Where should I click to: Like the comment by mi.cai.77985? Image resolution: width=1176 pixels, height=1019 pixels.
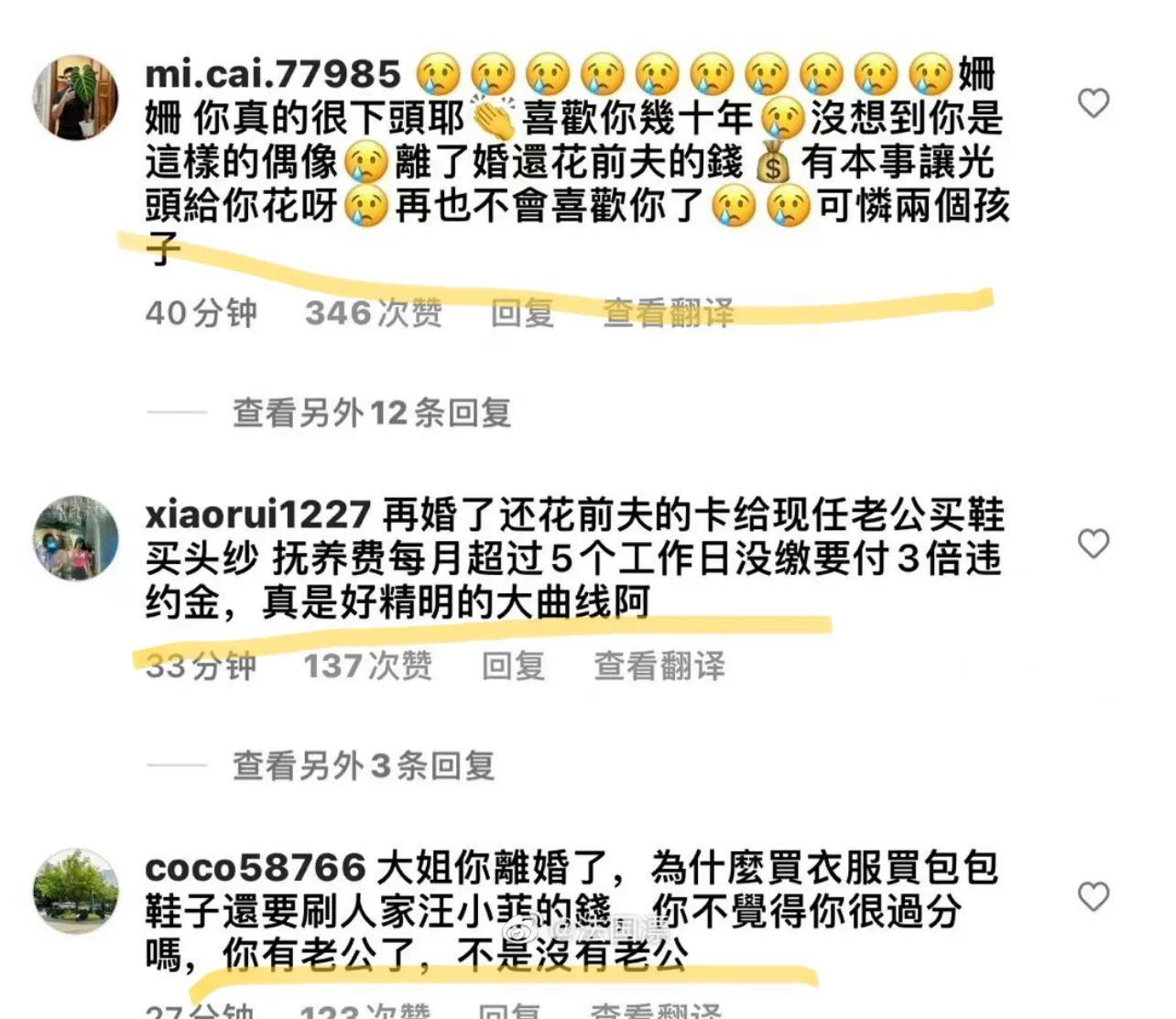click(x=1093, y=103)
